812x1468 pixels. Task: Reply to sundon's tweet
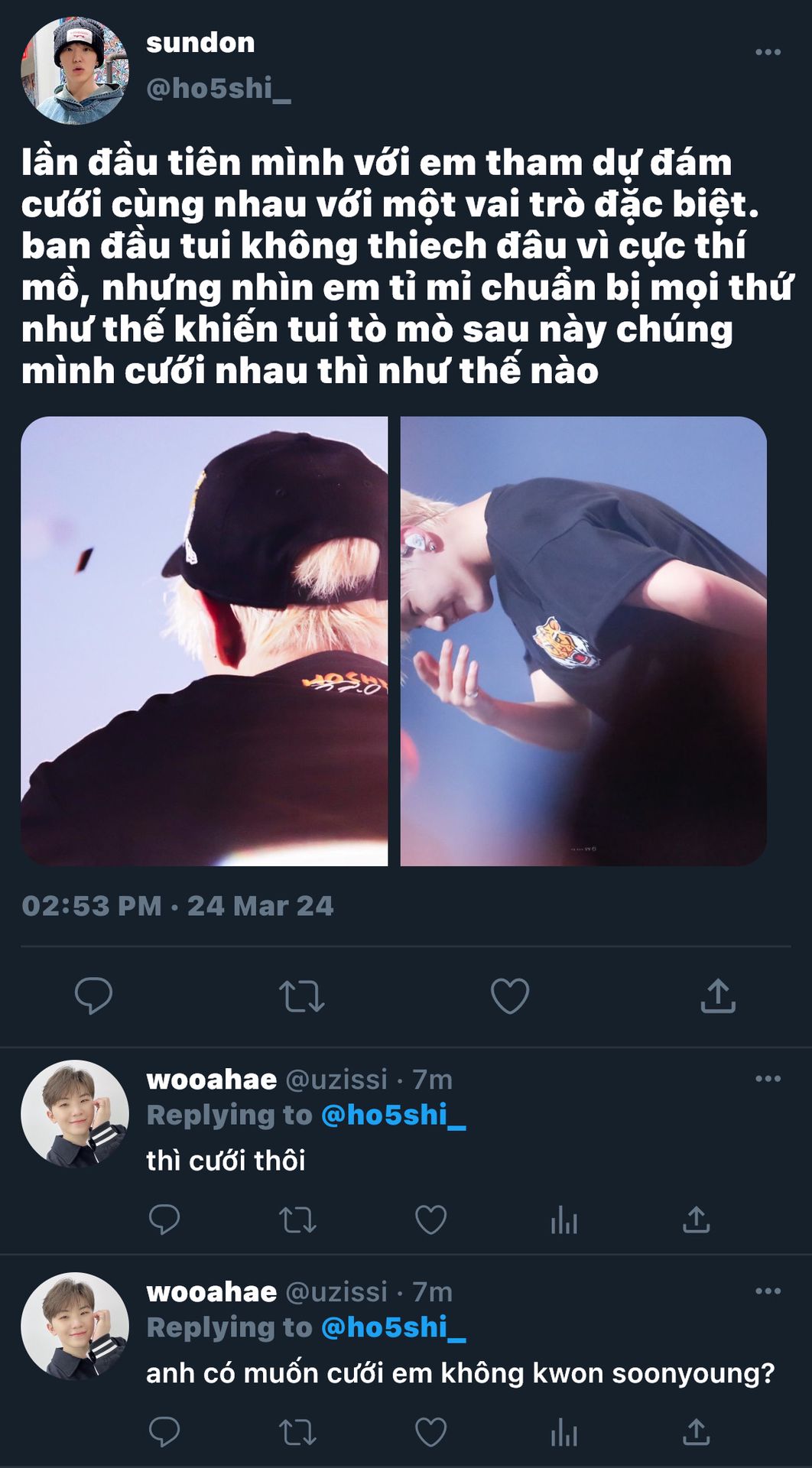(x=93, y=995)
